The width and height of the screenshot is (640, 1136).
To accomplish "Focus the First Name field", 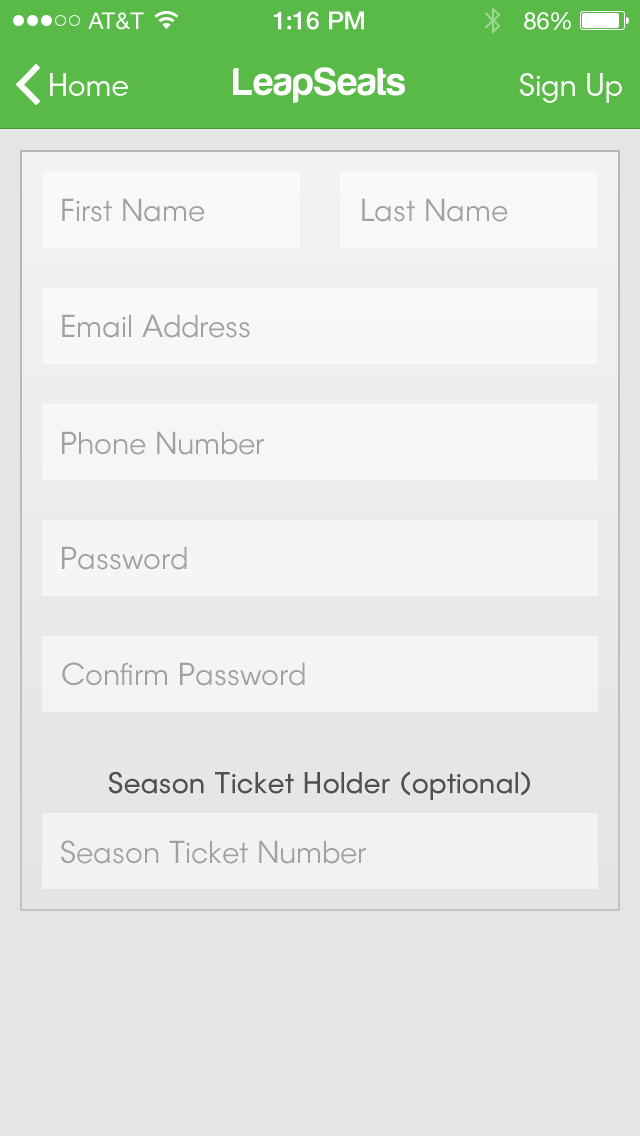I will [x=170, y=210].
